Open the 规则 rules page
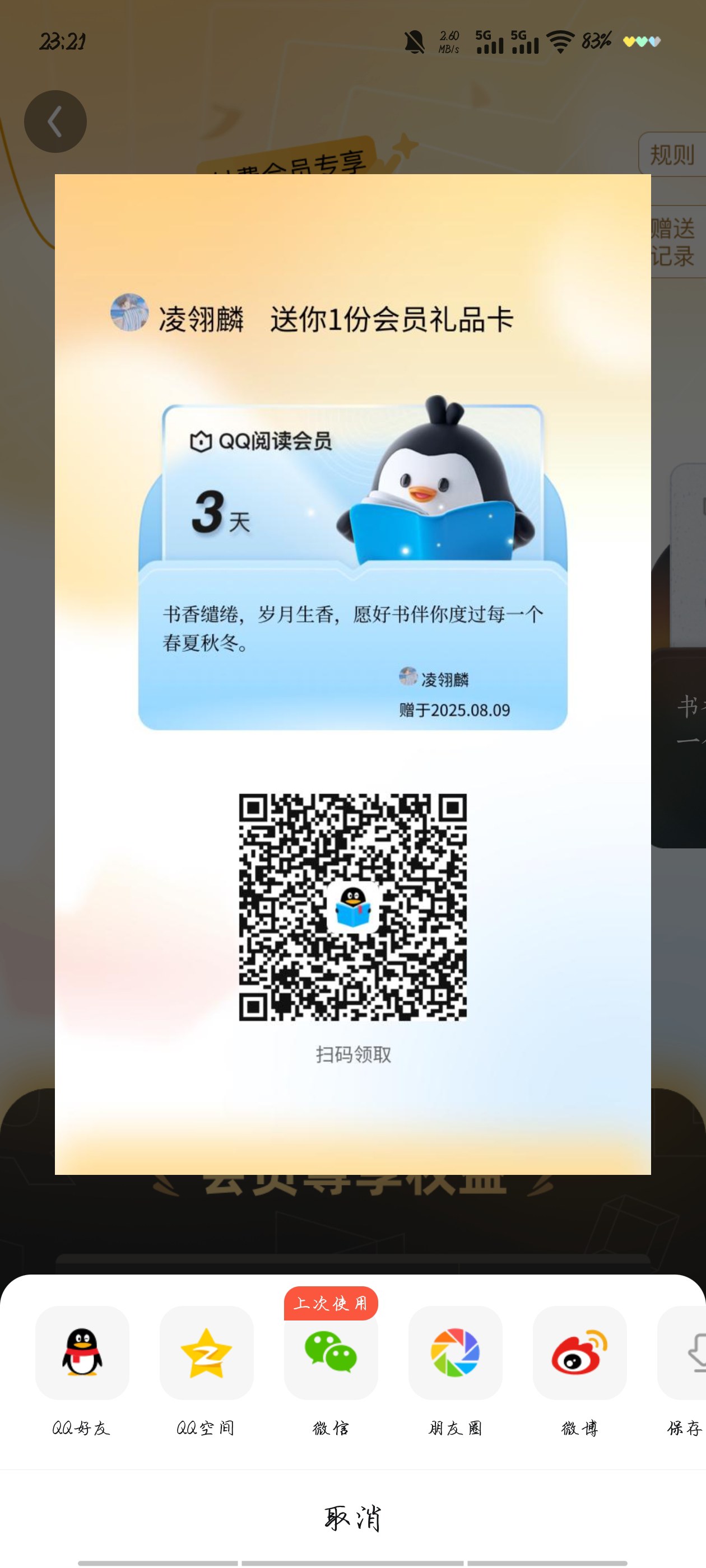Viewport: 706px width, 1568px height. coord(672,155)
